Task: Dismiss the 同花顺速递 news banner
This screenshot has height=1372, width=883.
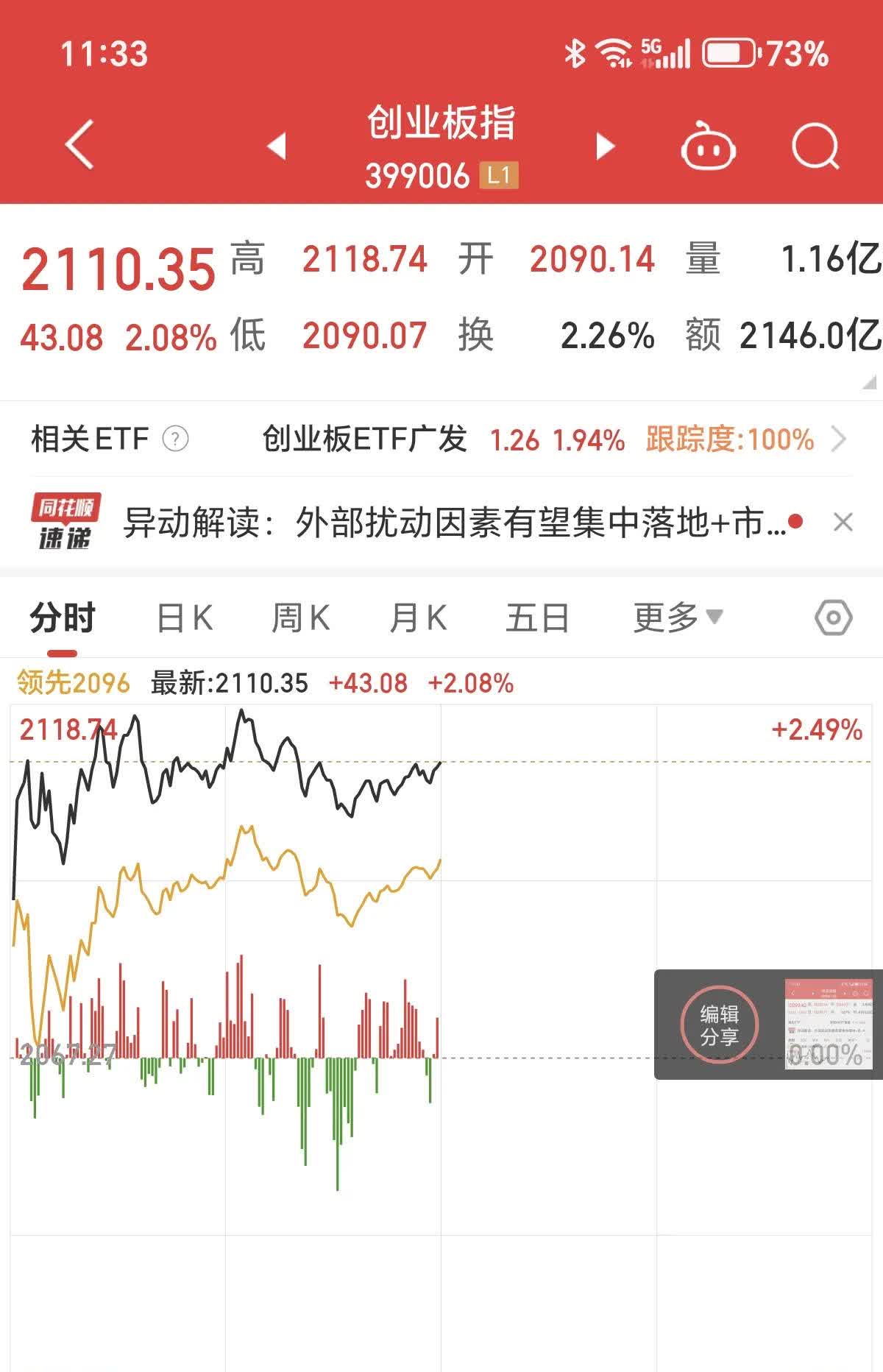Action: 843,523
